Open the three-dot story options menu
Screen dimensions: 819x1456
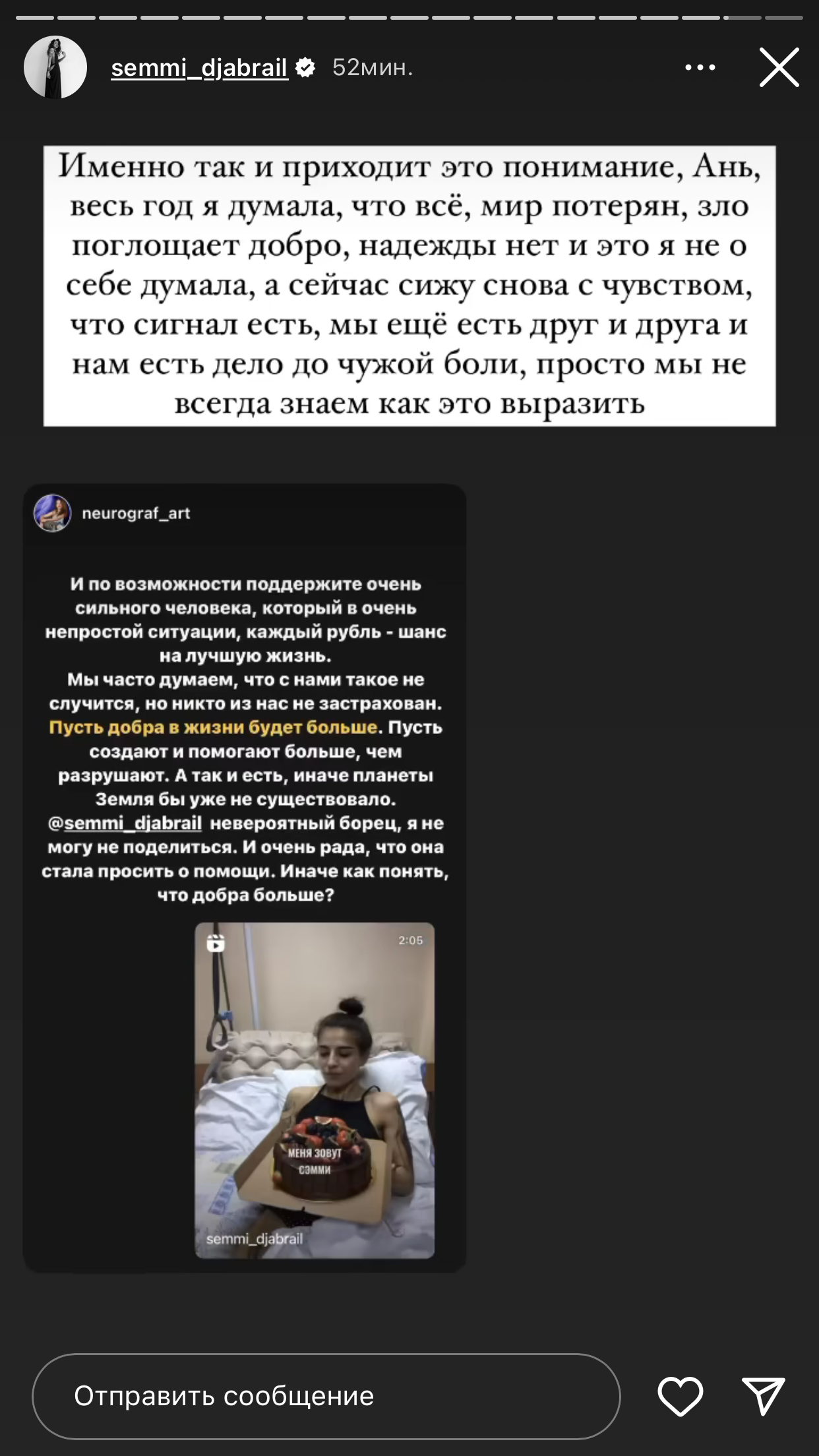pos(700,67)
